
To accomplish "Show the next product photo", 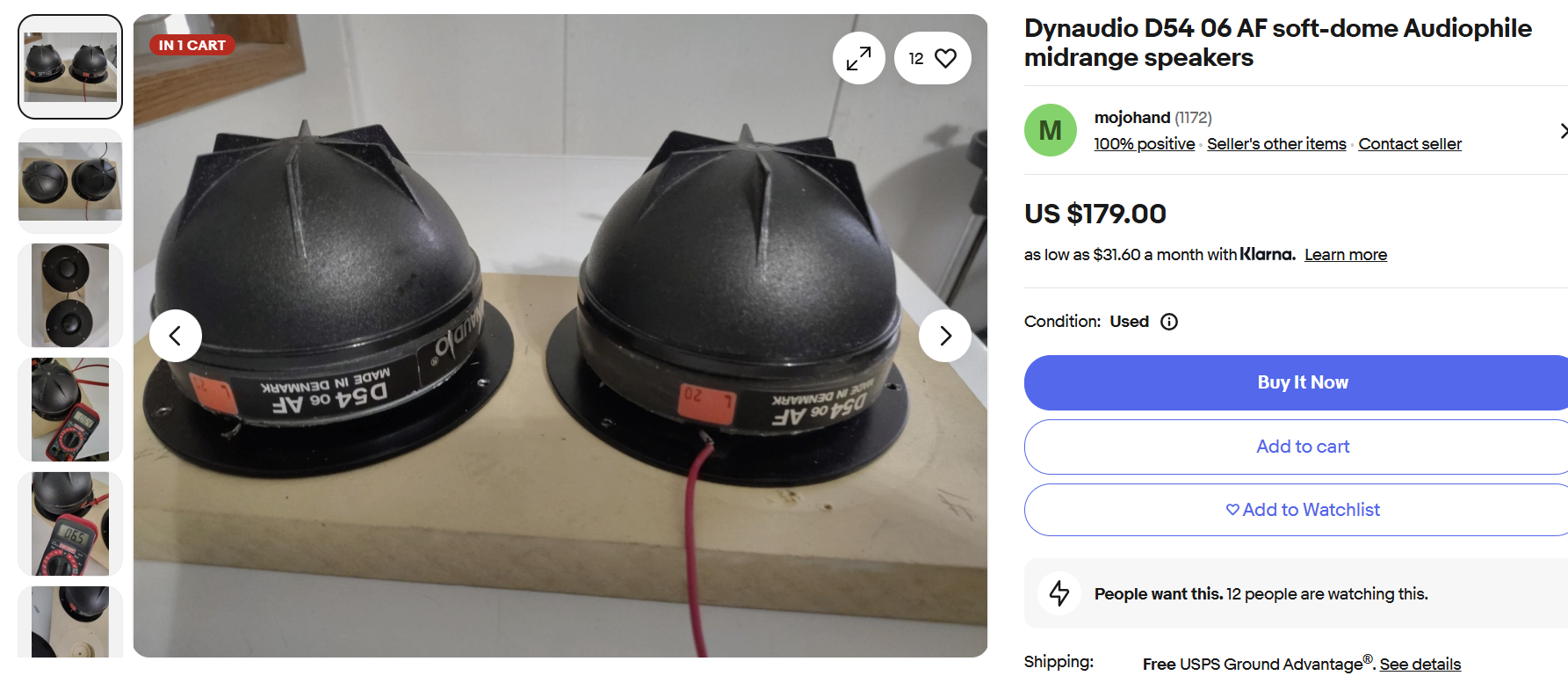I will point(944,336).
